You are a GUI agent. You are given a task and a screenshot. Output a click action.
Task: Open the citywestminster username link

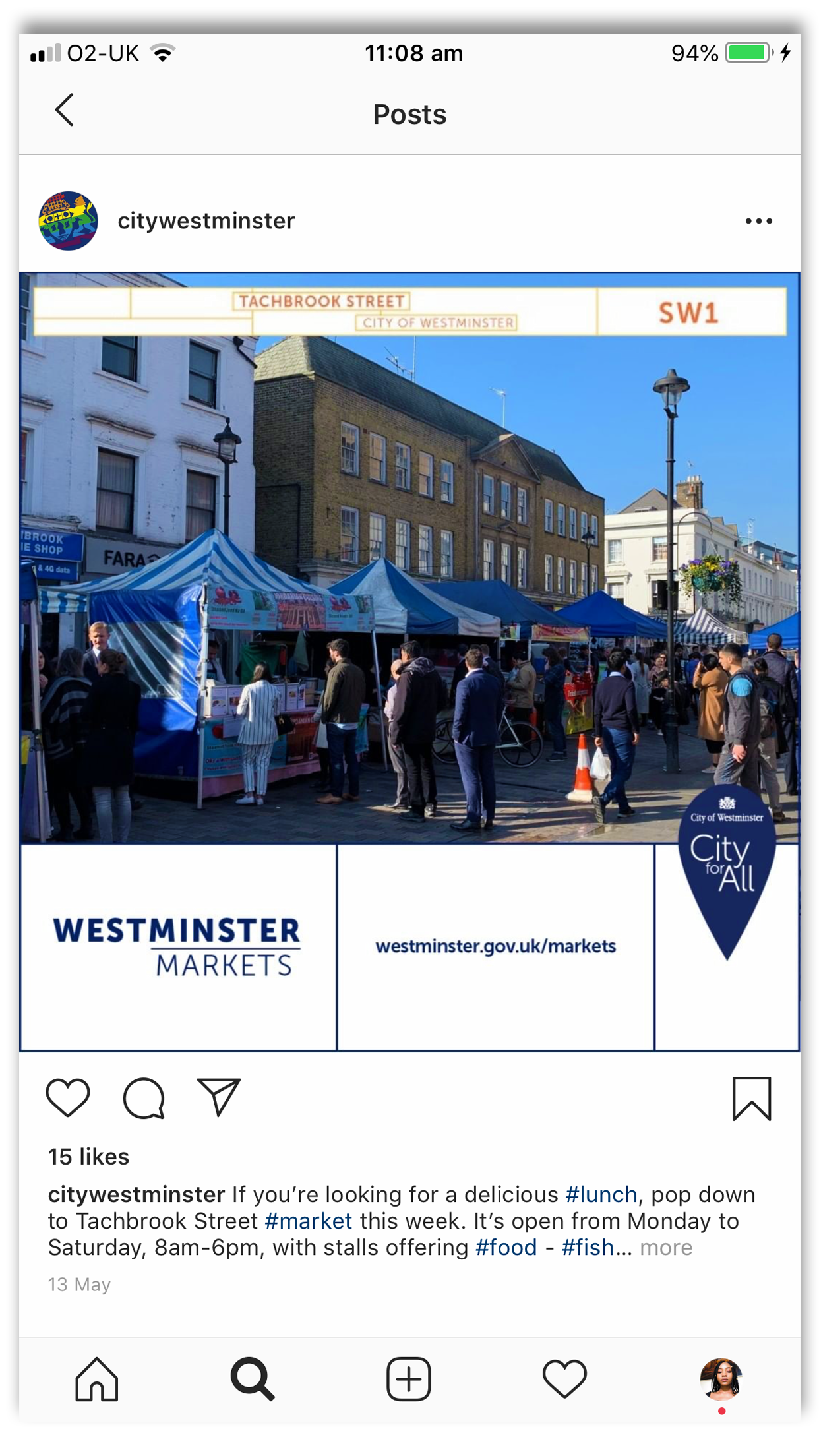tap(206, 221)
